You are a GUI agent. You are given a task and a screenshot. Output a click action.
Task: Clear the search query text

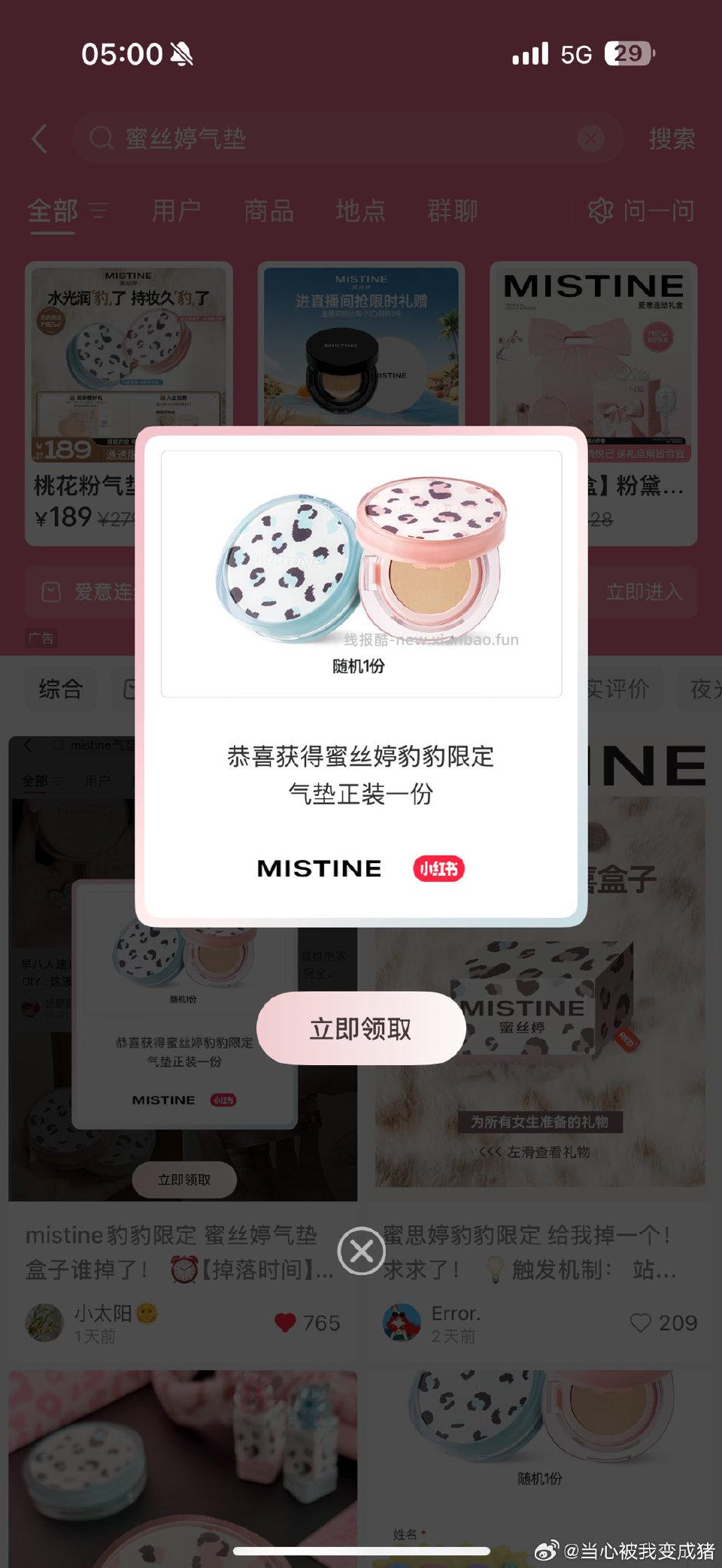[590, 138]
